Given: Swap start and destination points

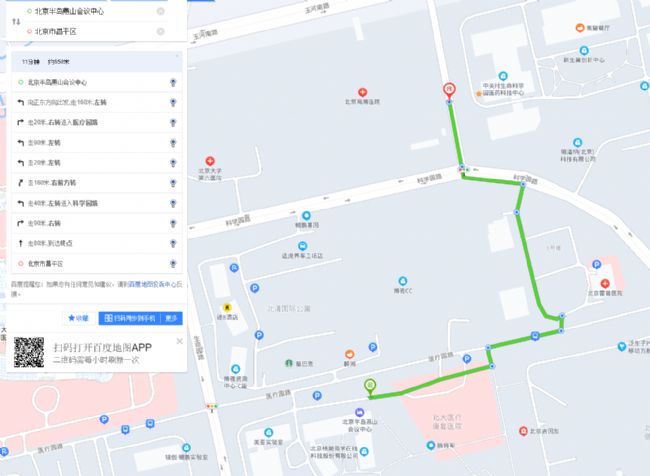Looking at the screenshot, I should coord(15,21).
